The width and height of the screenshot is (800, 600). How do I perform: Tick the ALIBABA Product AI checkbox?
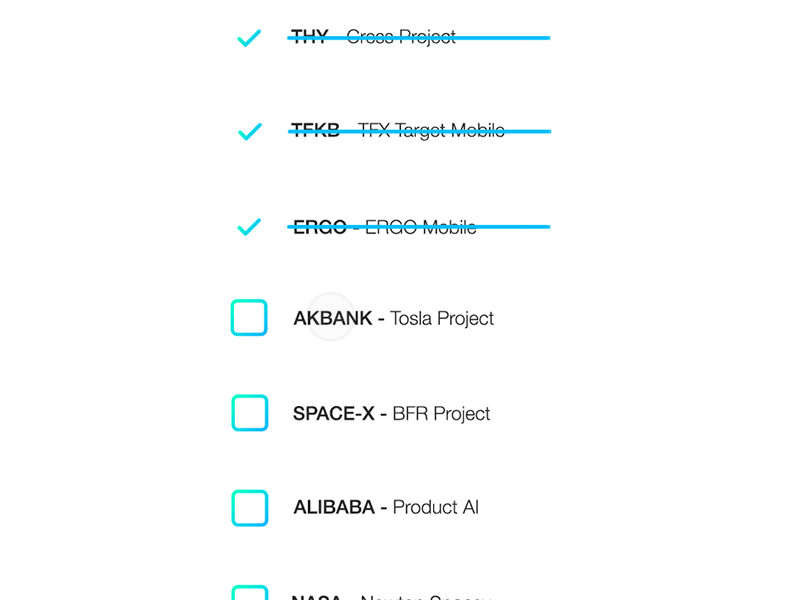pyautogui.click(x=249, y=508)
